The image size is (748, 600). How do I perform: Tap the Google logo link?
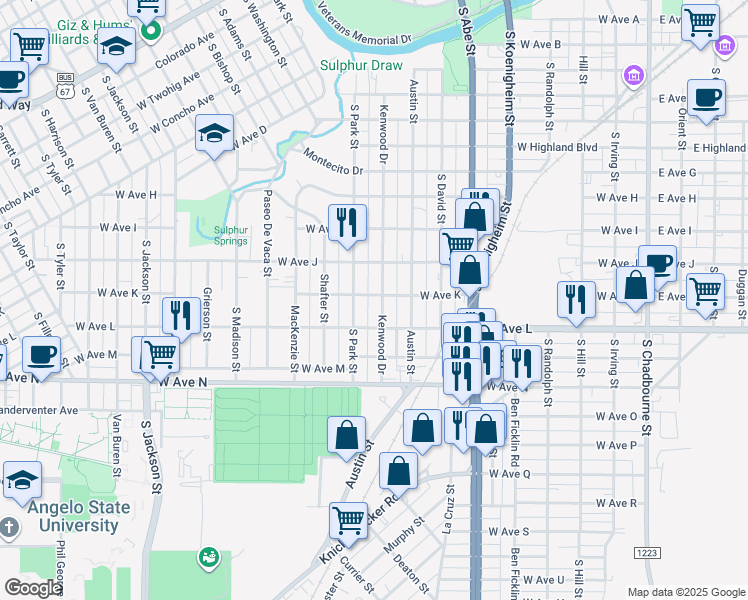pyautogui.click(x=34, y=588)
